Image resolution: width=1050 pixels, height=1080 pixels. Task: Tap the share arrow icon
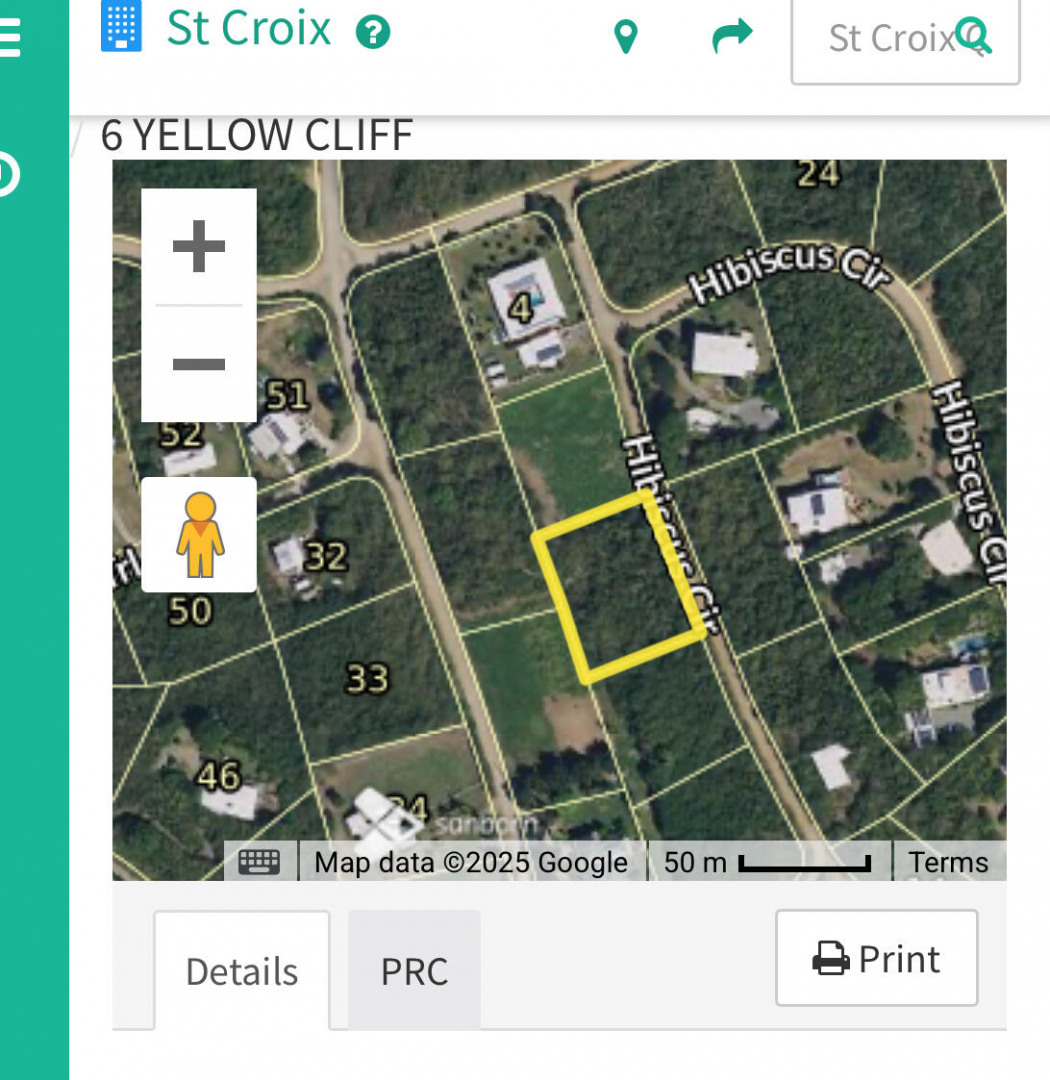732,37
